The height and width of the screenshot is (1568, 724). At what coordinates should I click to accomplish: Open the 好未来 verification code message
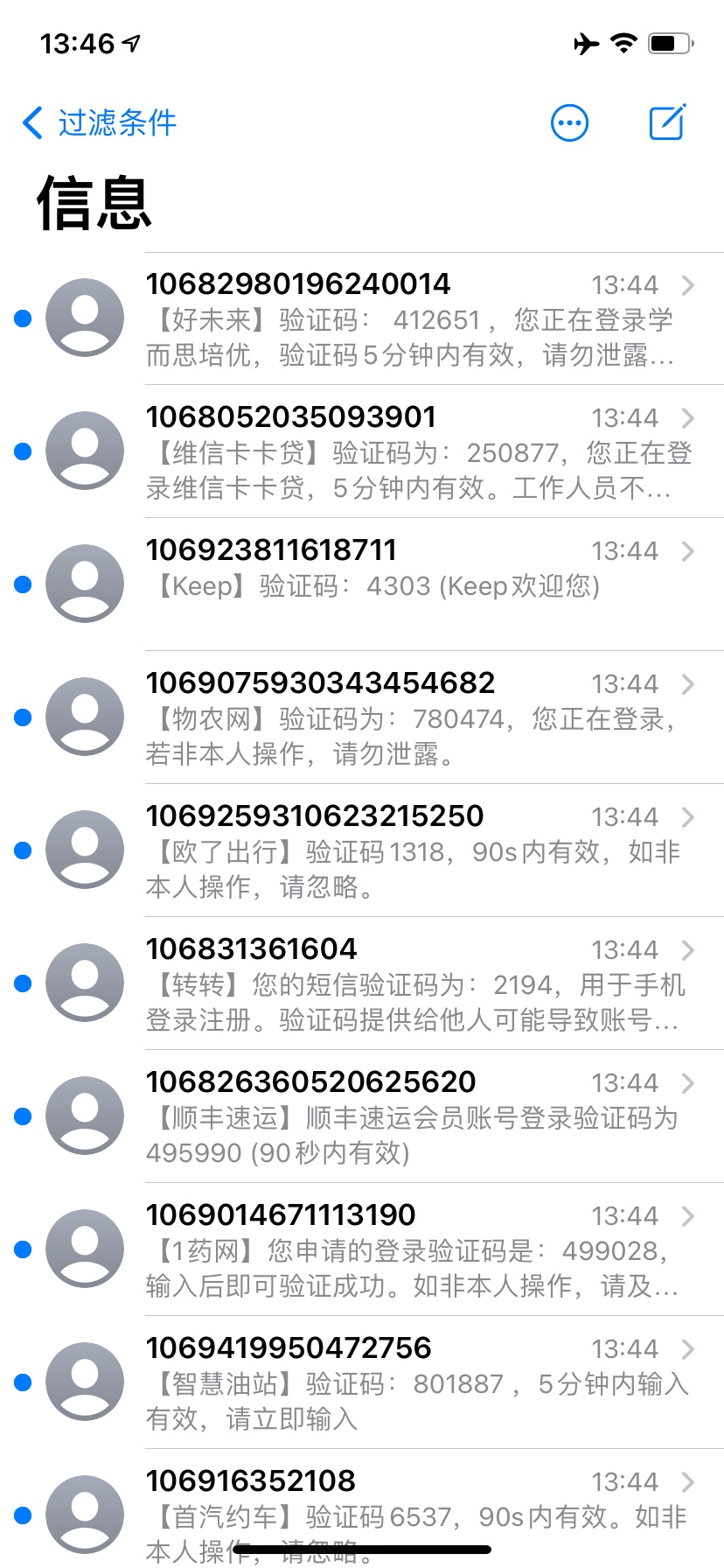point(362,318)
